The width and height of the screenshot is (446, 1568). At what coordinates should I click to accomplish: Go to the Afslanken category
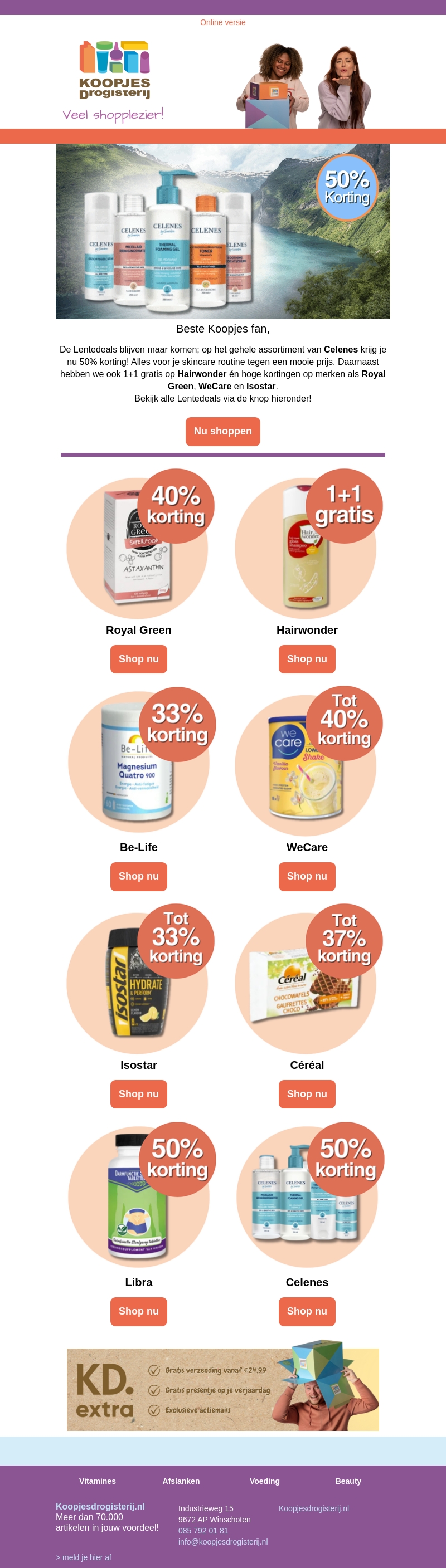pyautogui.click(x=181, y=1481)
